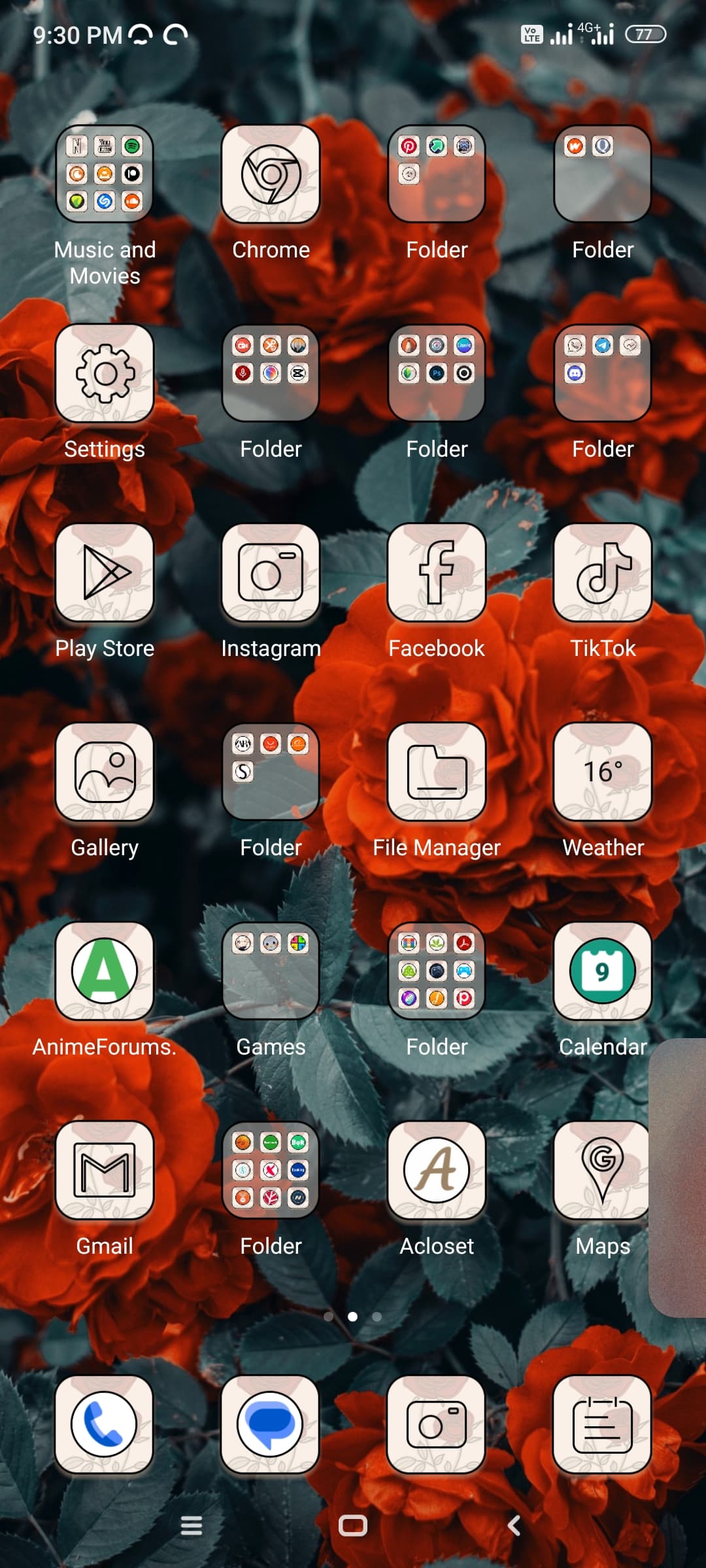The width and height of the screenshot is (706, 1568).
Task: Open the Facebook app
Action: click(x=437, y=573)
